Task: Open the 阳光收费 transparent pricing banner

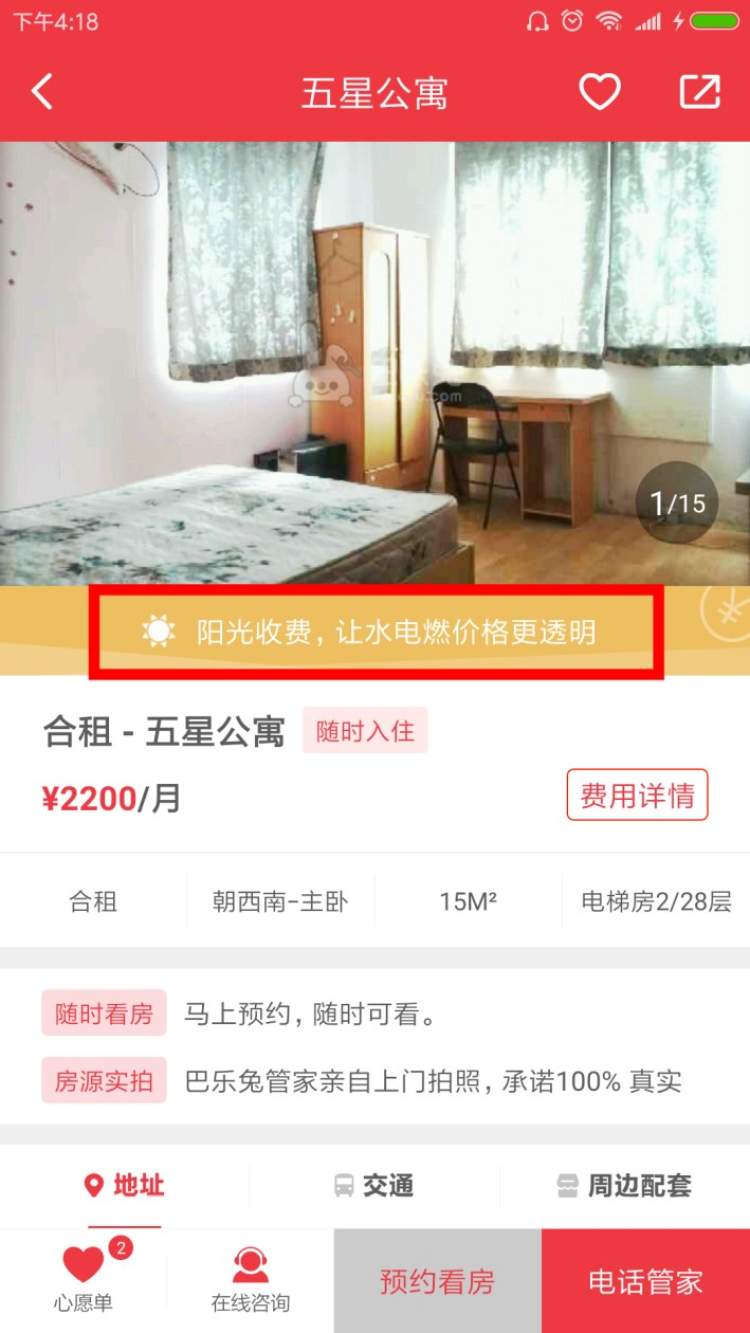Action: [375, 632]
